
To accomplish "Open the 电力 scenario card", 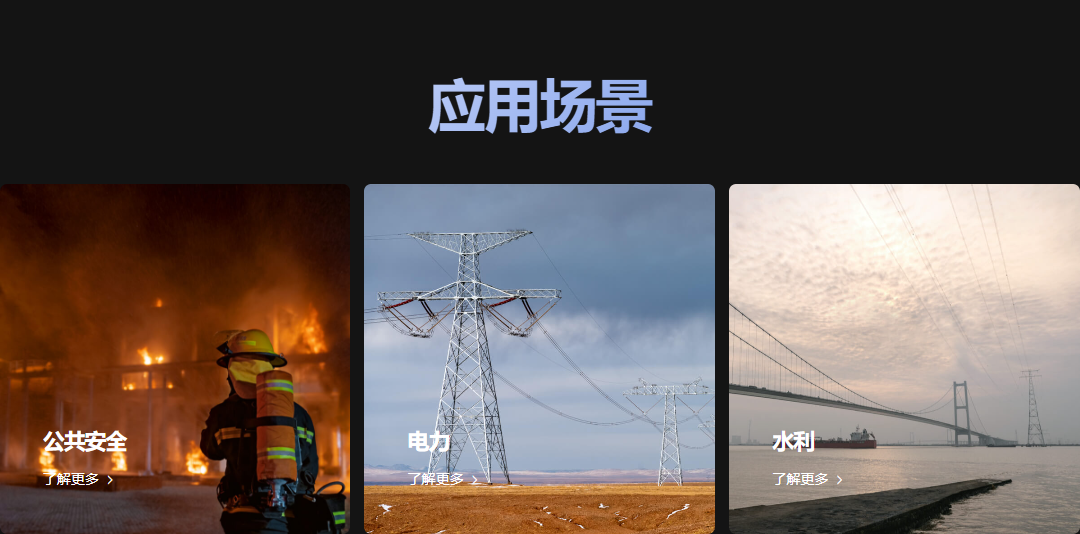I will (x=539, y=330).
